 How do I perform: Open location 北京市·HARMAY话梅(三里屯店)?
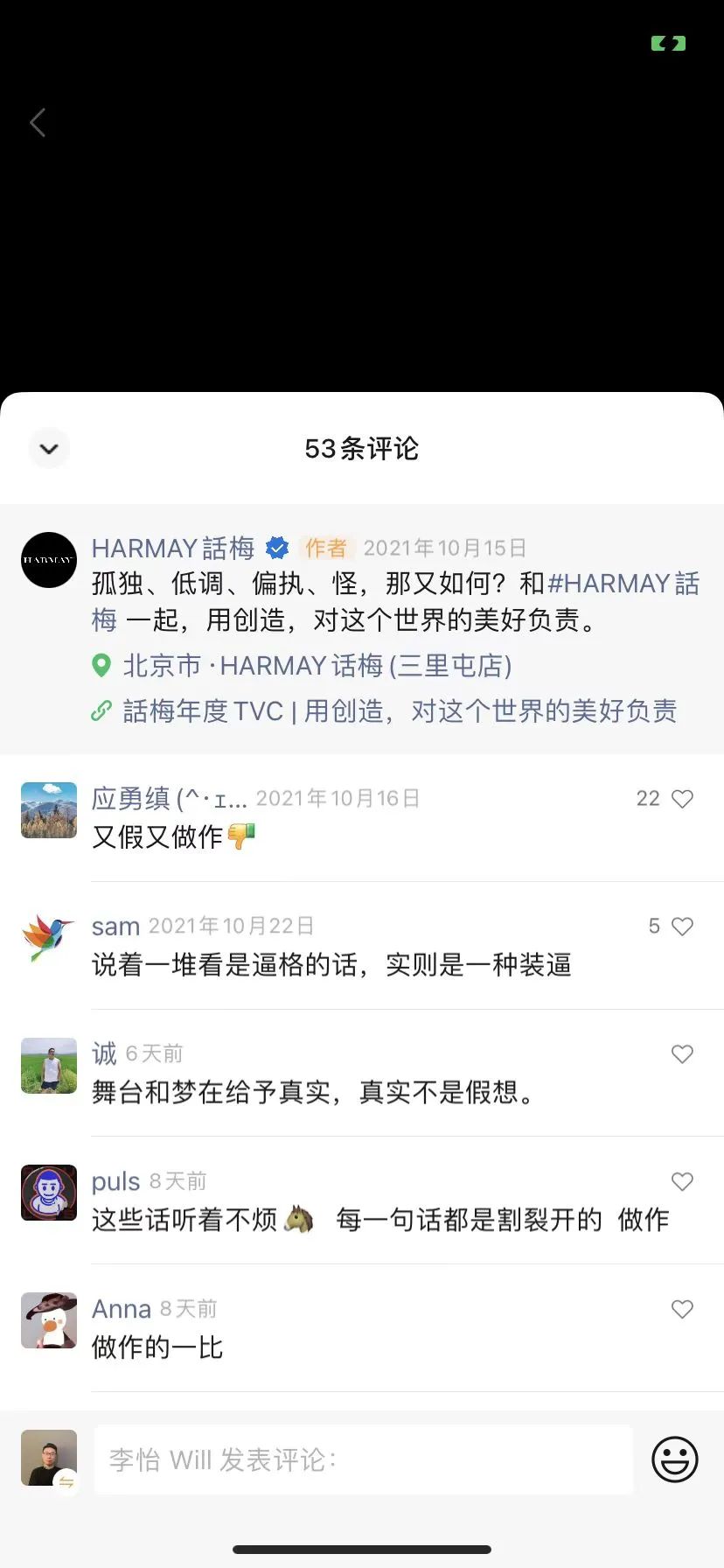coord(317,666)
